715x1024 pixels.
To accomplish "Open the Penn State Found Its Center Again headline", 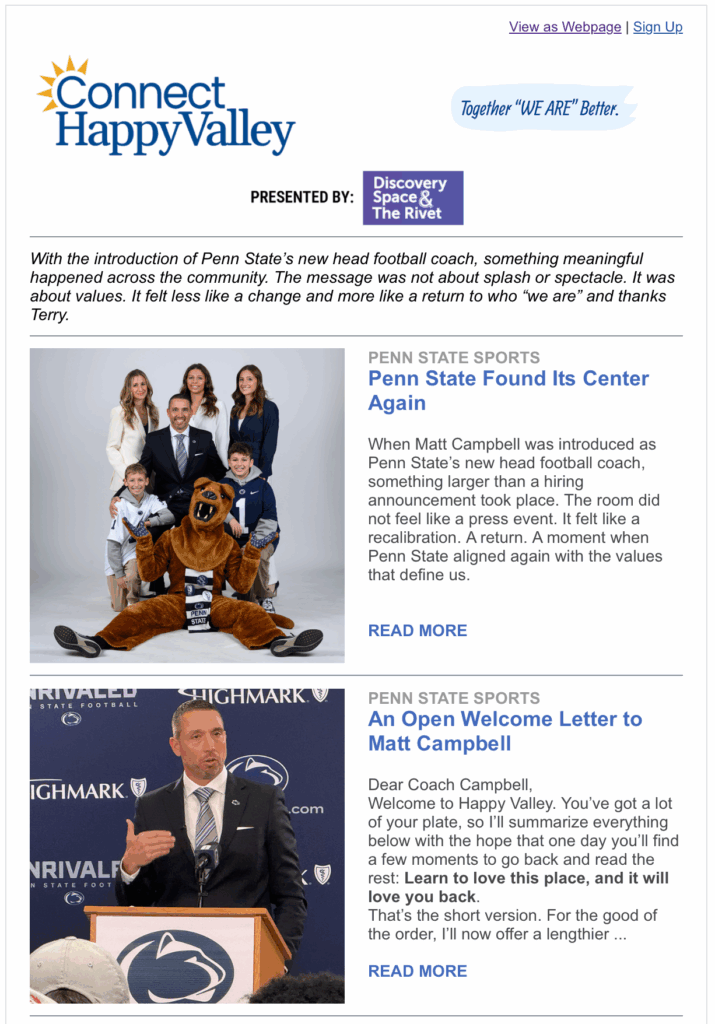I will coord(508,391).
